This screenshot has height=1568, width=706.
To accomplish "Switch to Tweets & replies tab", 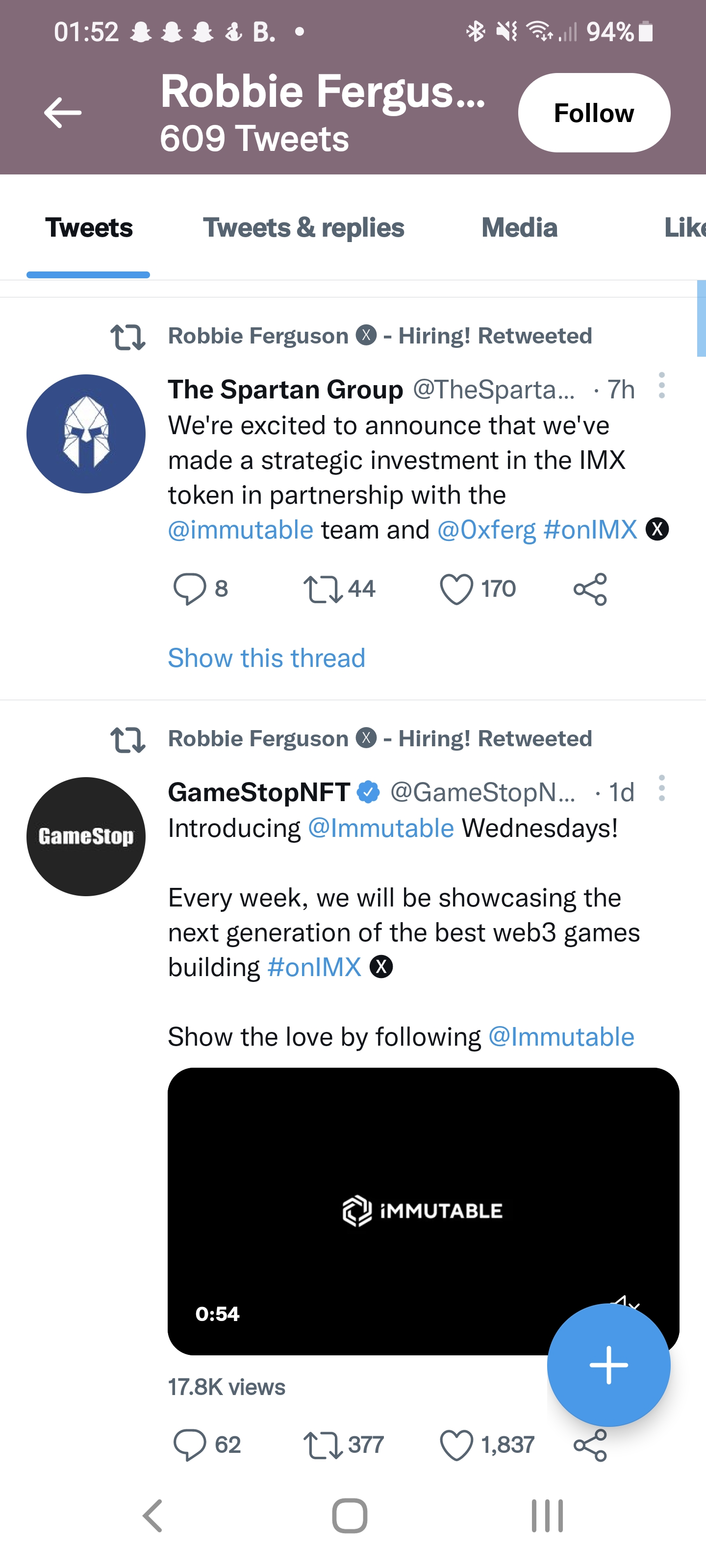I will click(x=303, y=228).
